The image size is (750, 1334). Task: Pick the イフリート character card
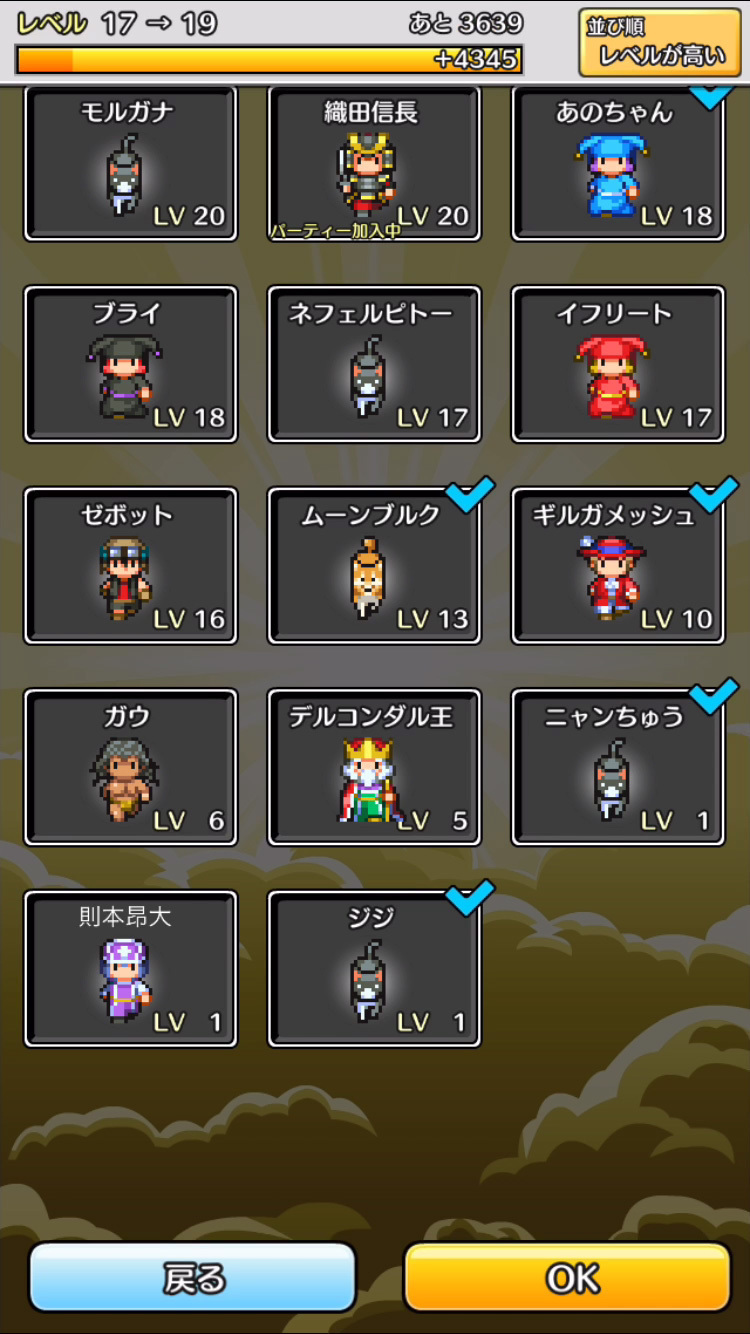tap(618, 365)
